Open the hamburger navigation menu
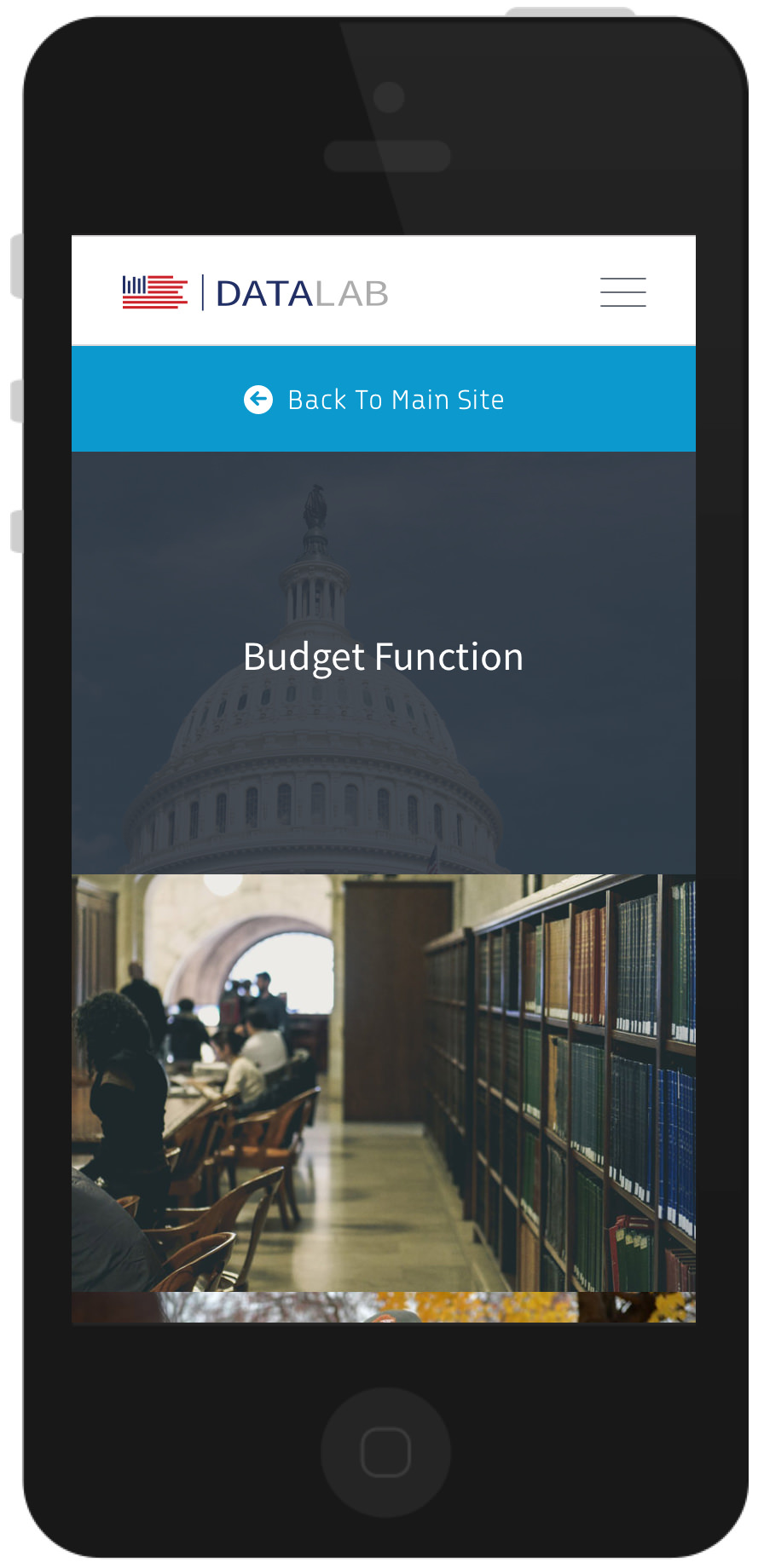Image resolution: width=764 pixels, height=1568 pixels. click(622, 292)
